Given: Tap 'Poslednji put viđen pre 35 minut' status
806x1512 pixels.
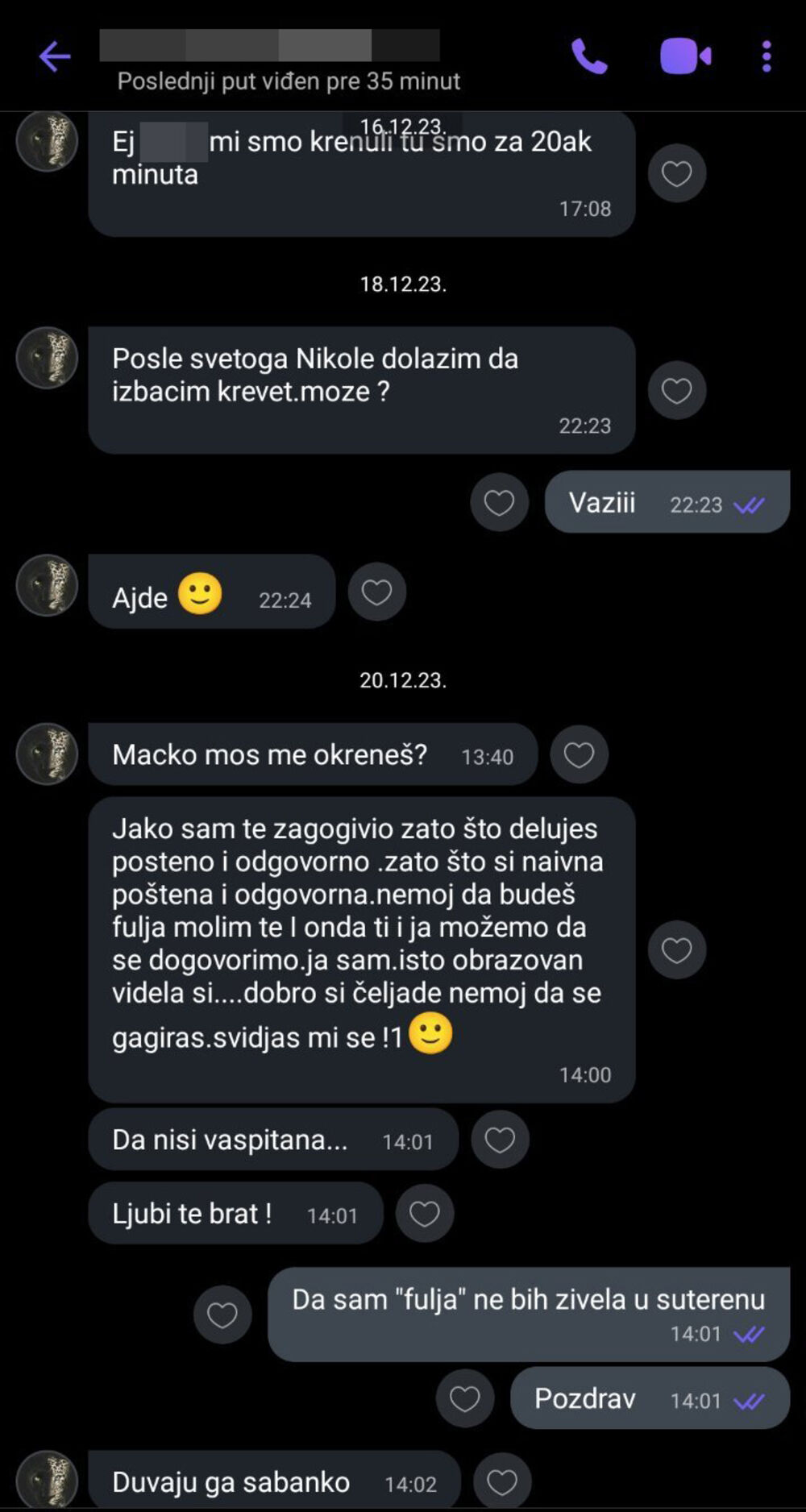Looking at the screenshot, I should (x=289, y=81).
